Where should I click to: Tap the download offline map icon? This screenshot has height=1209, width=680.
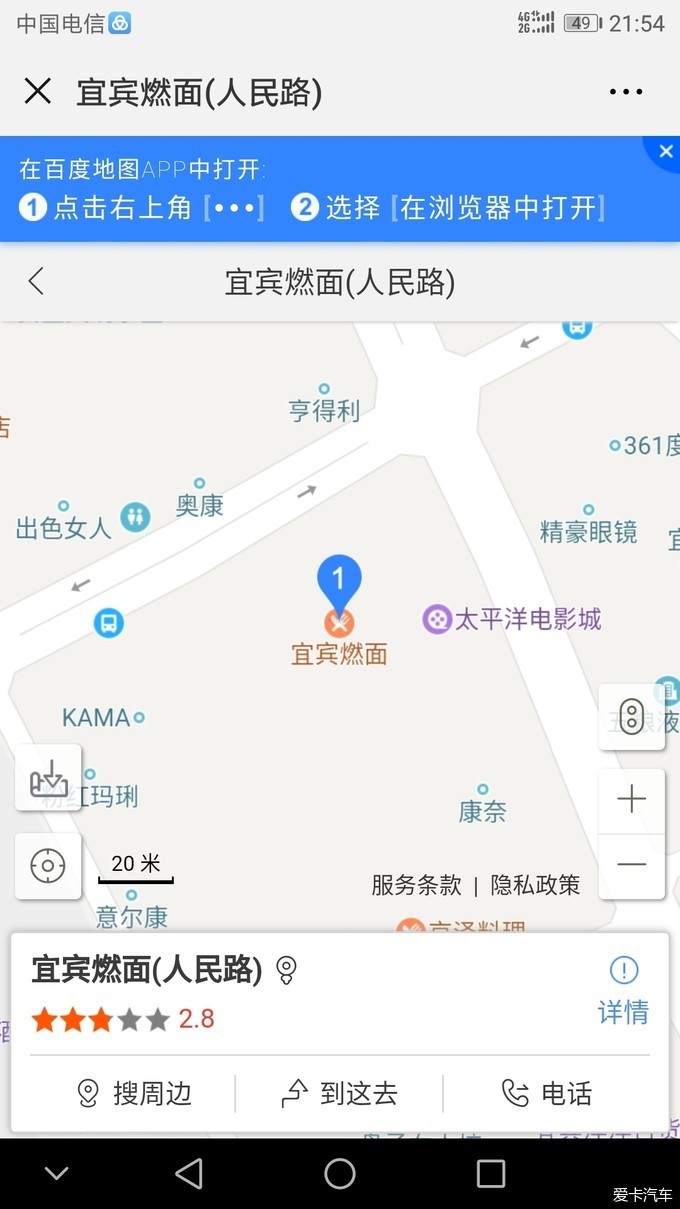[48, 777]
